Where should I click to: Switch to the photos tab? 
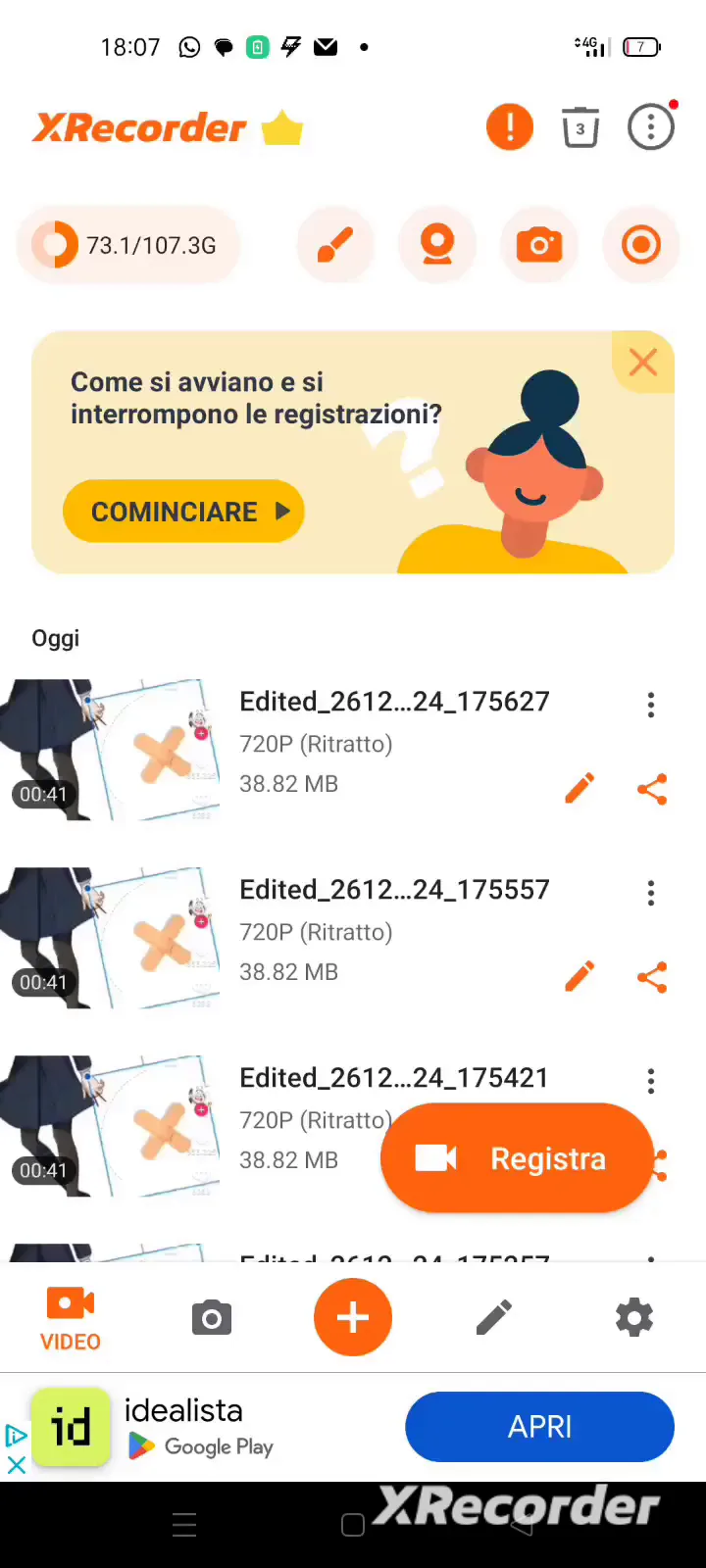pyautogui.click(x=212, y=1318)
